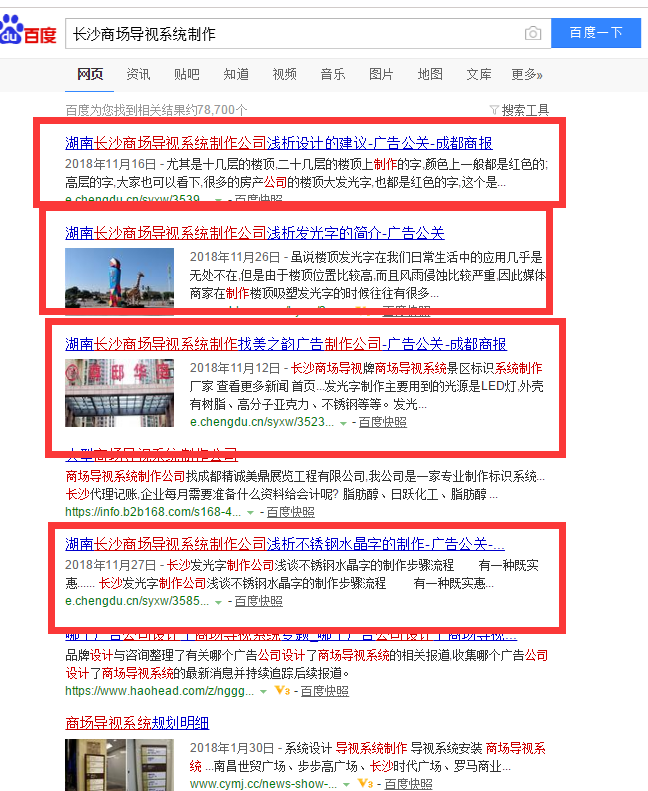Tap the 百度一下 search button
The width and height of the screenshot is (648, 791).
click(596, 33)
